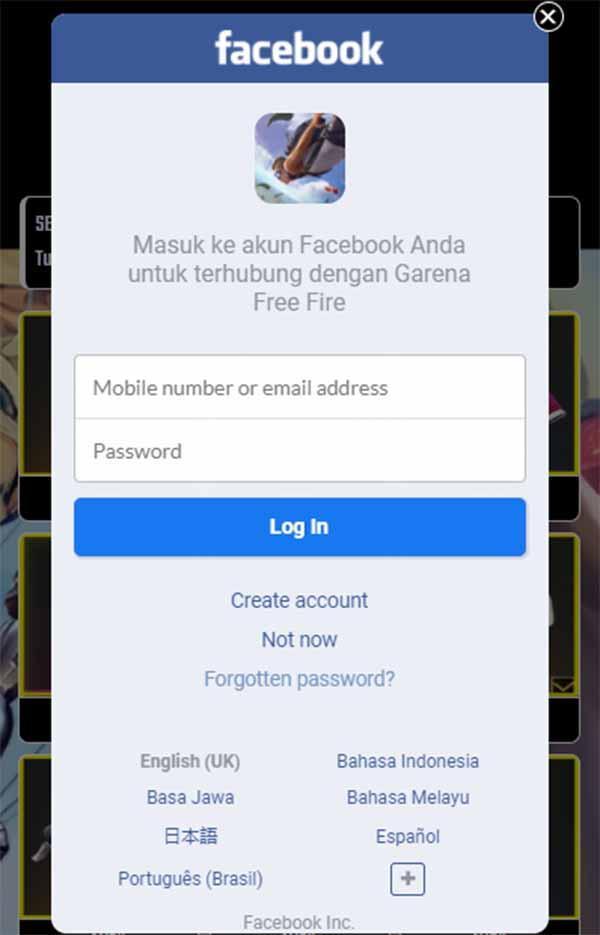
Task: Pick Português (Brasil) language
Action: [x=190, y=879]
